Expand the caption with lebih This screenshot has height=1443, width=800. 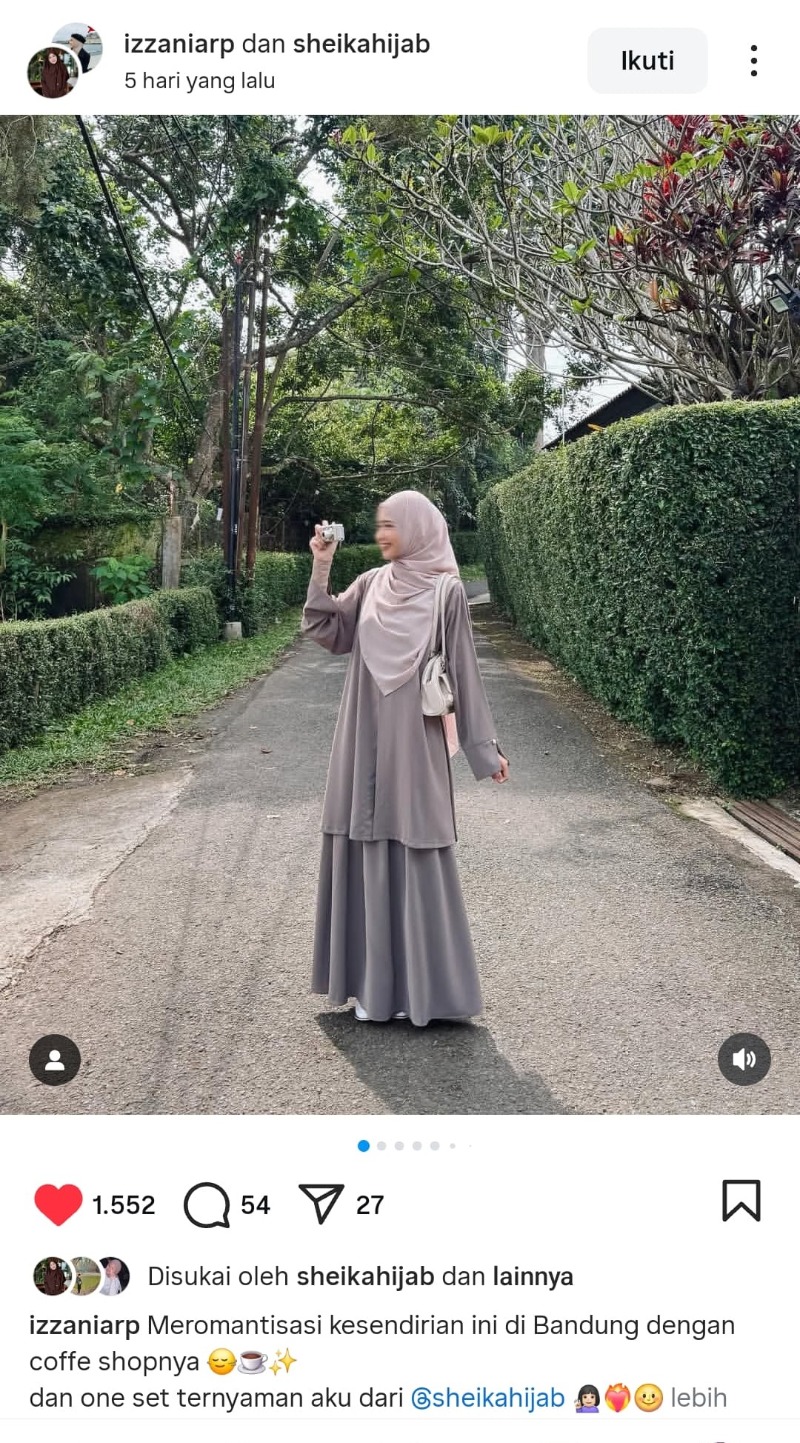pyautogui.click(x=698, y=1398)
